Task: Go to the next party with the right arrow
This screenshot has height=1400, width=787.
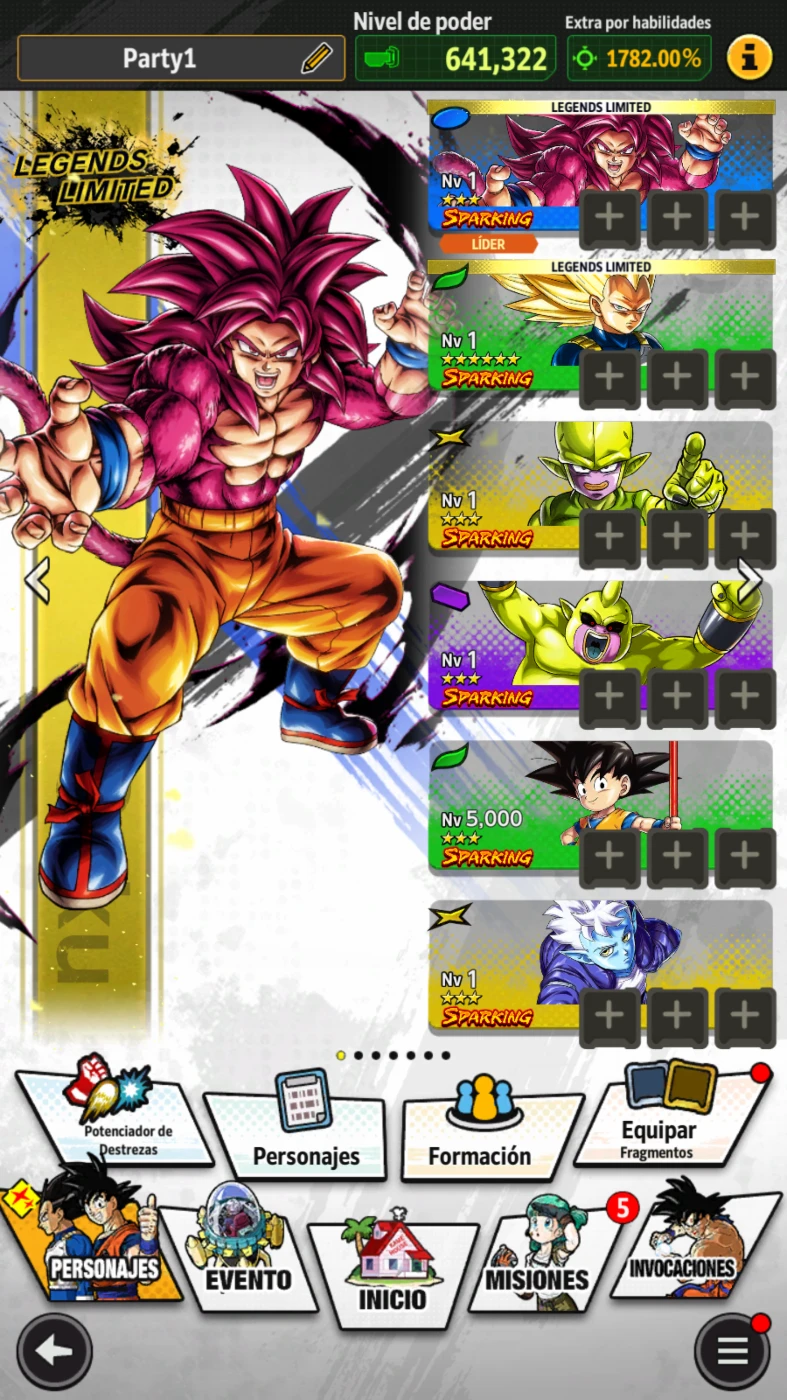Action: click(x=750, y=577)
